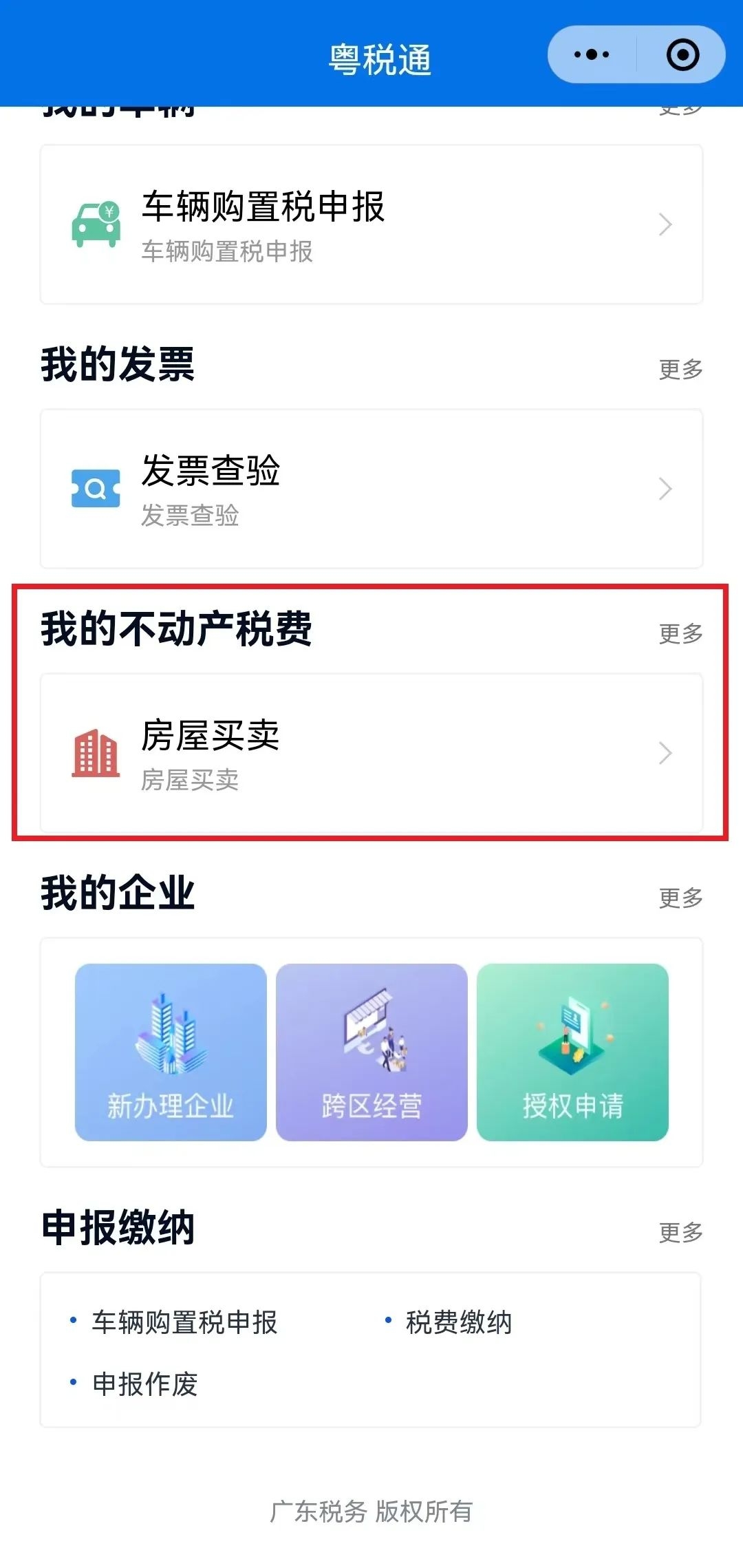This screenshot has width=743, height=1568.
Task: Open 更多 in the 我的发票 section
Action: 680,369
